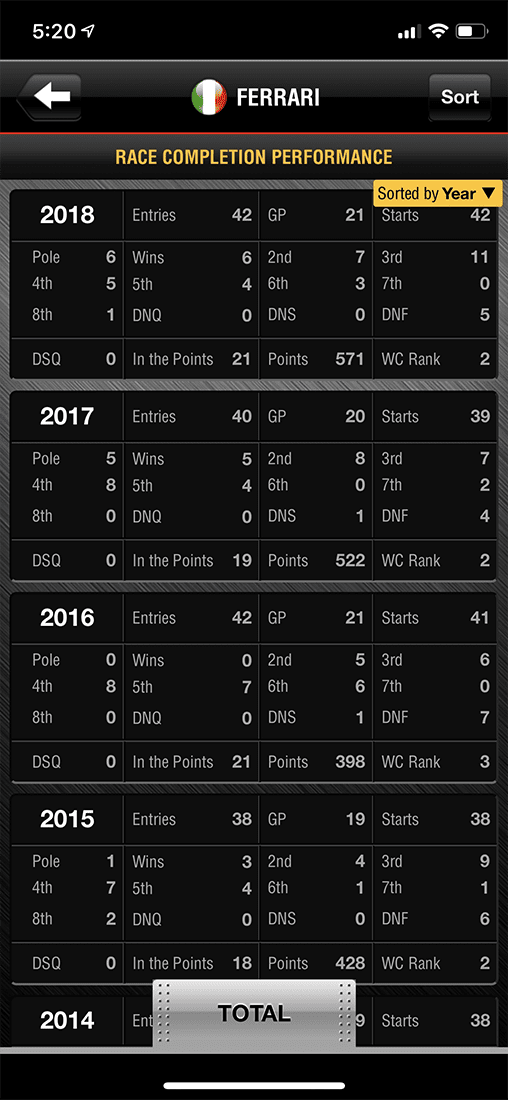The image size is (508, 1100).
Task: Tap the Sorted by Year dropdown
Action: click(x=437, y=194)
